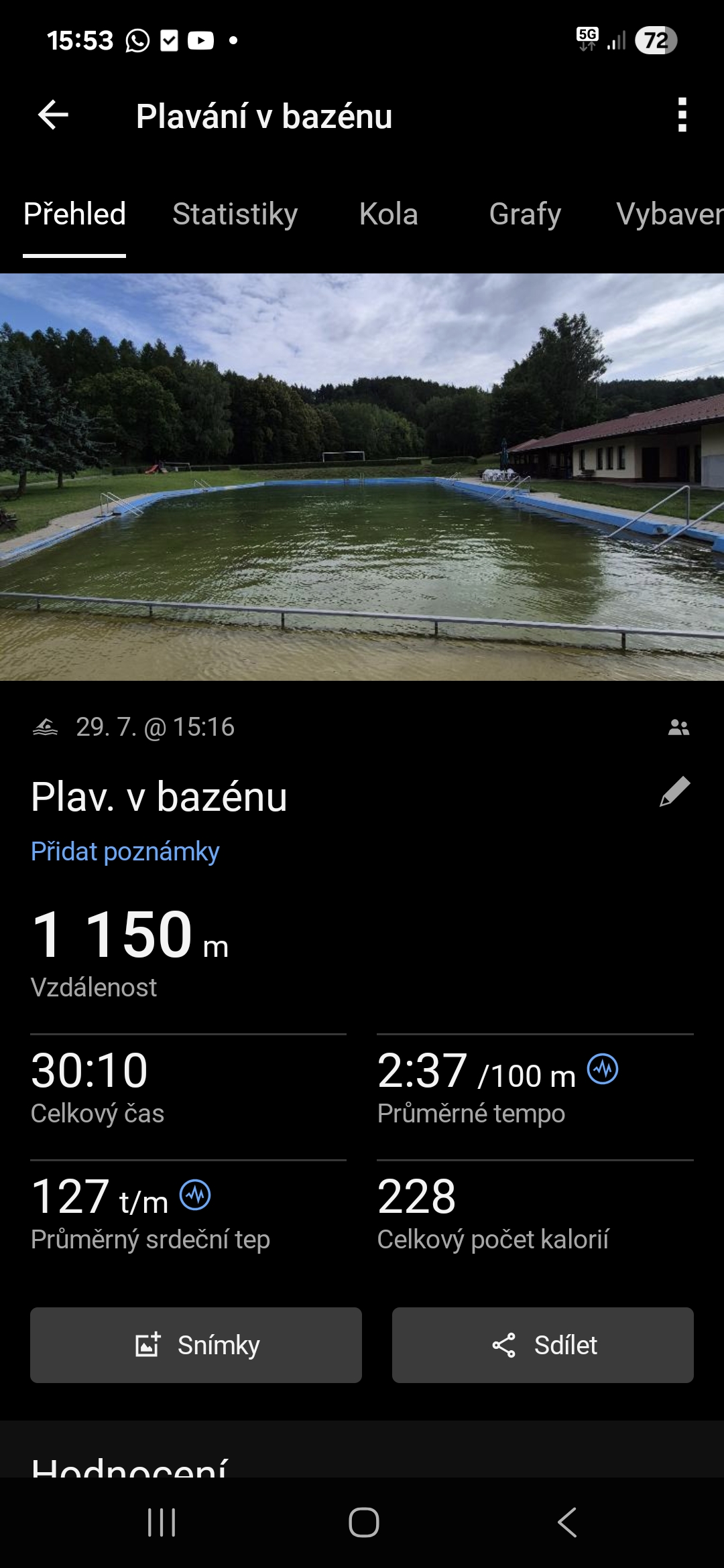724x1568 pixels.
Task: Open recent apps from the navigation bar
Action: click(x=162, y=1522)
